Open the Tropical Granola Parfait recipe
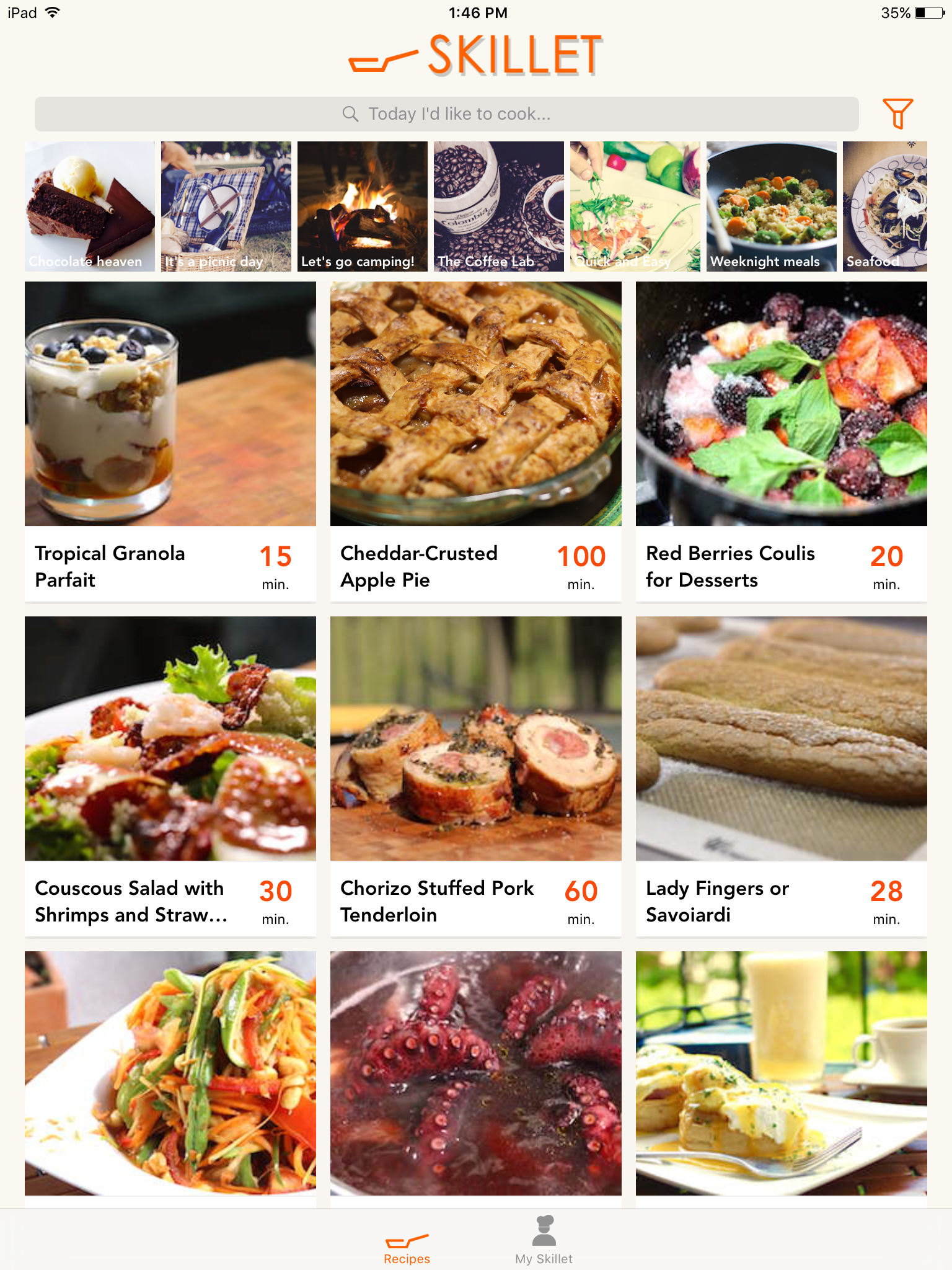 point(170,441)
